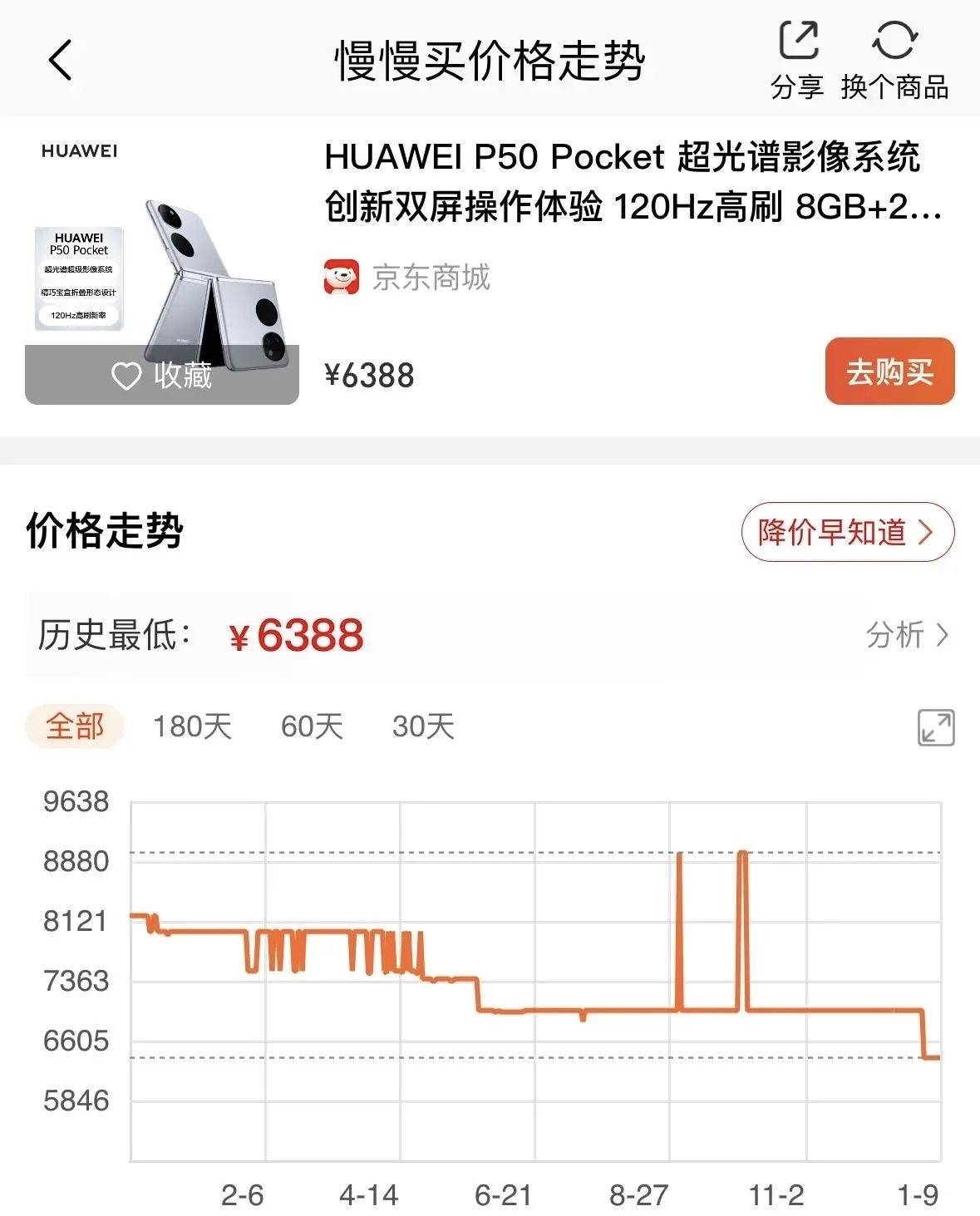
Task: Select the 全部 time range
Action: [75, 726]
